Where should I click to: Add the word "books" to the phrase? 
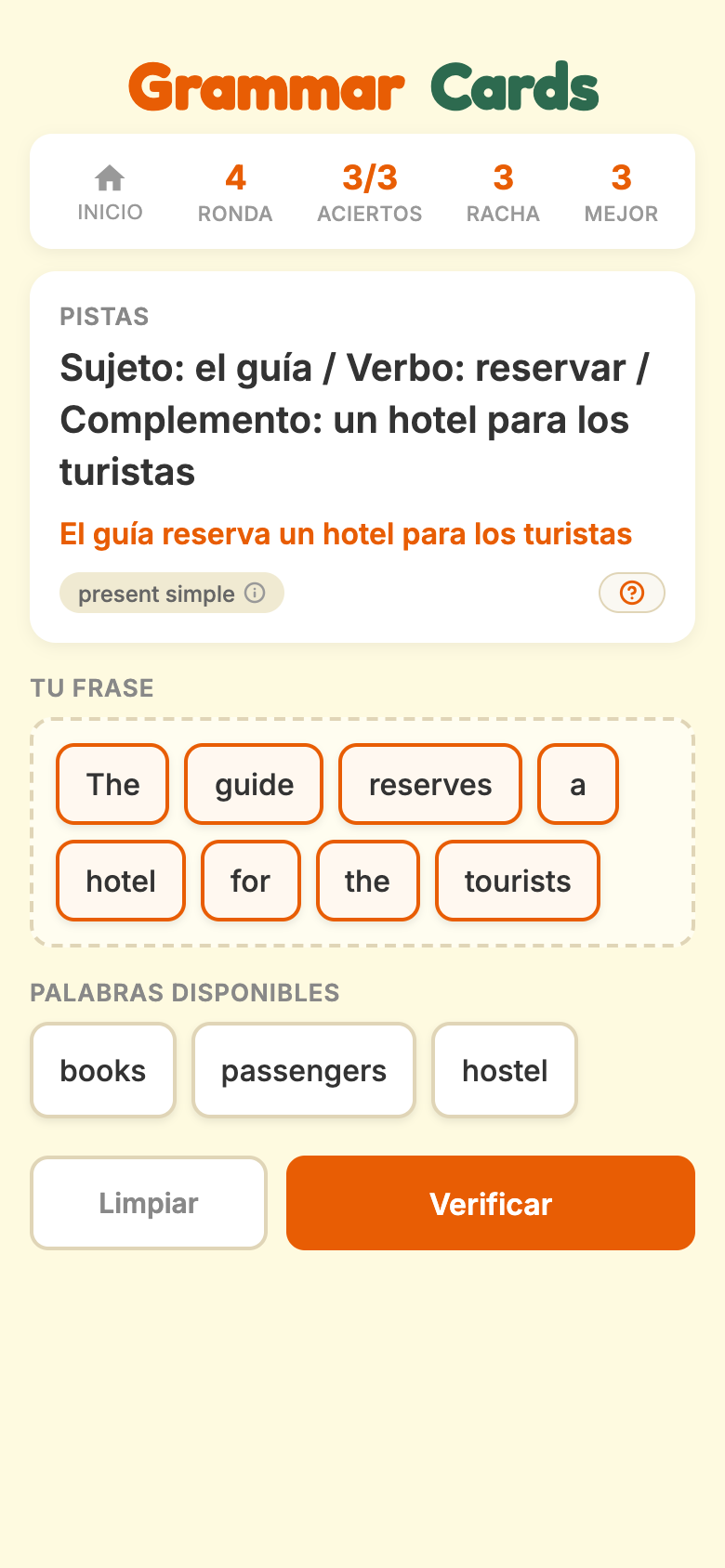click(x=103, y=1070)
